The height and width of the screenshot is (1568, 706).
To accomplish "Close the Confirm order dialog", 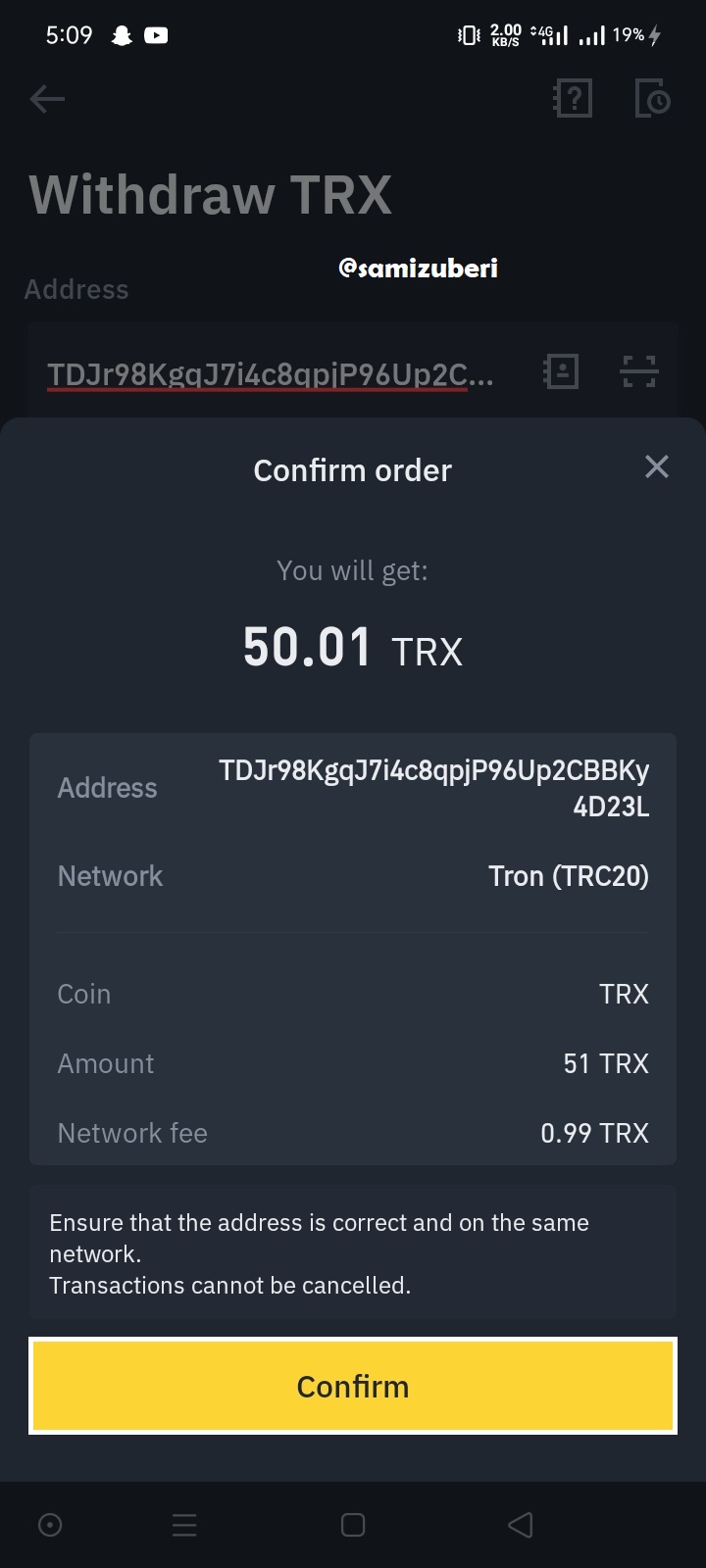I will point(657,466).
